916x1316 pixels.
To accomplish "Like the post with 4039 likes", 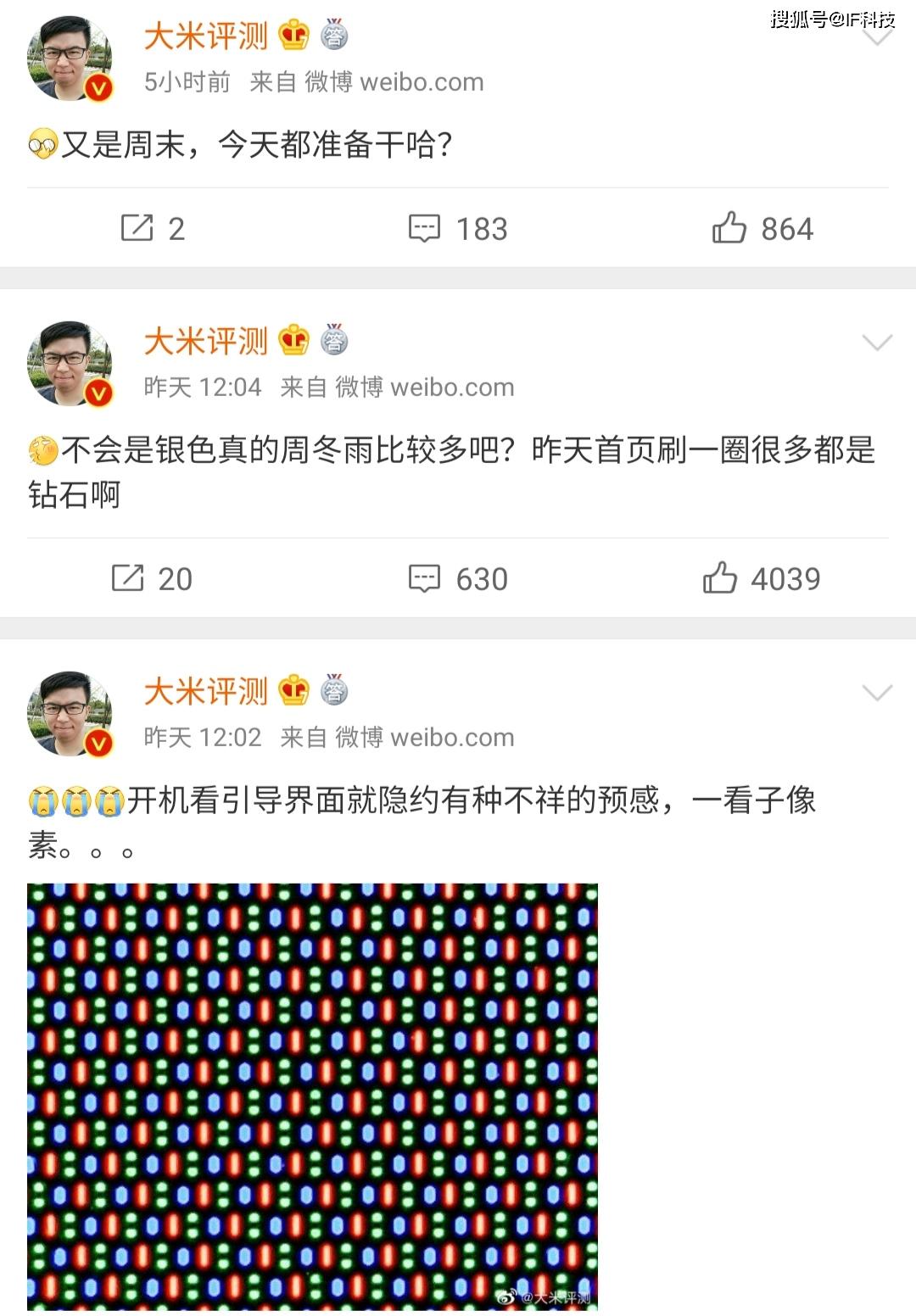I will pyautogui.click(x=761, y=578).
